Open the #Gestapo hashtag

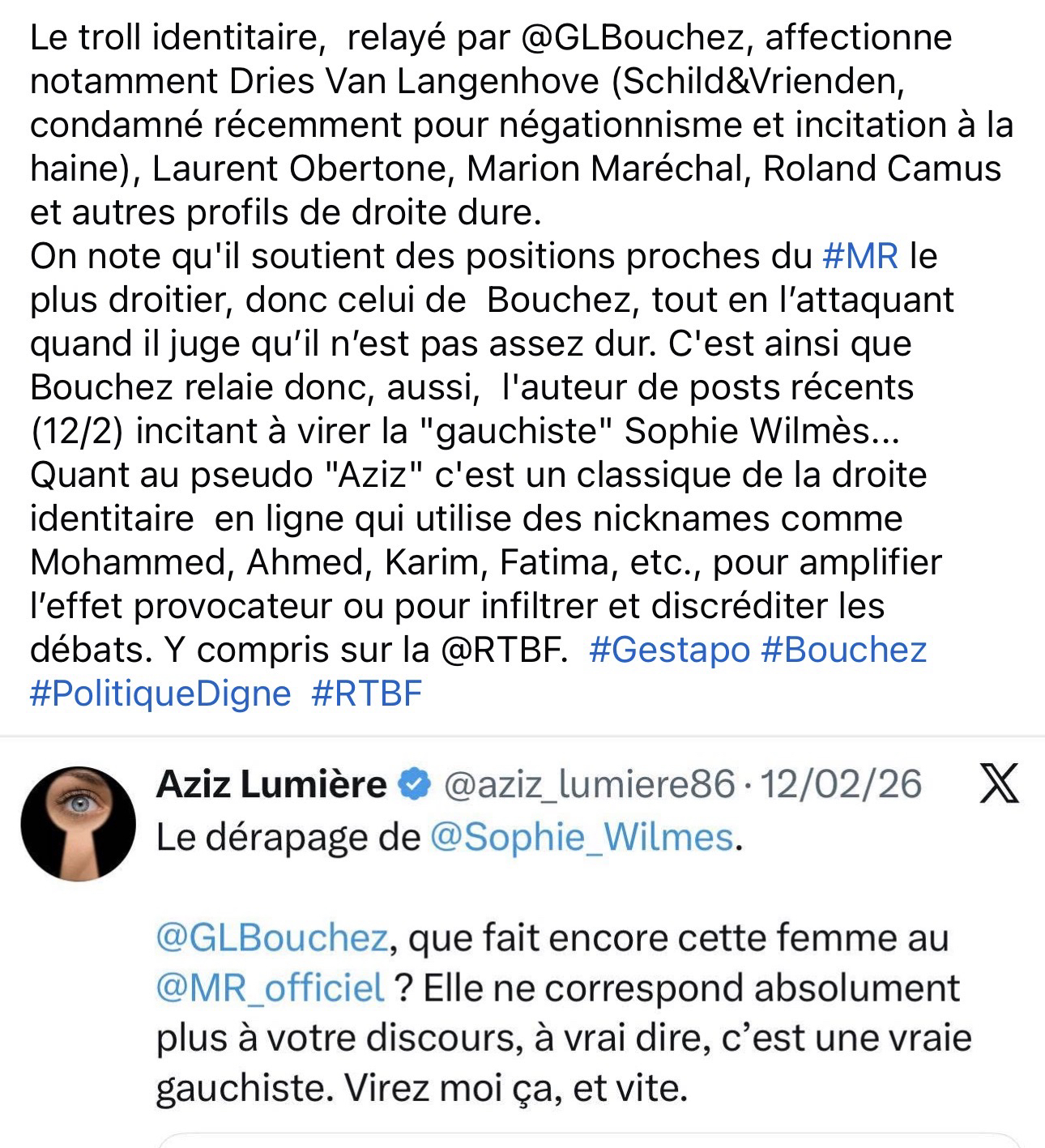[x=669, y=650]
